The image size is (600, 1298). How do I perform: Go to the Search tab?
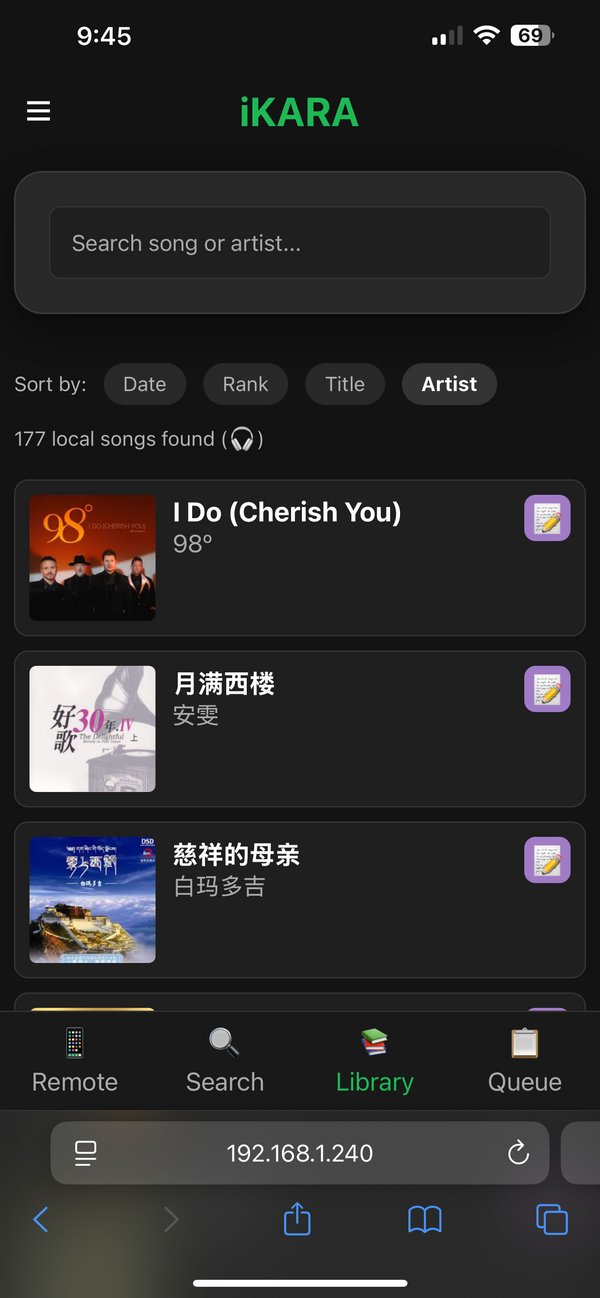(225, 1061)
